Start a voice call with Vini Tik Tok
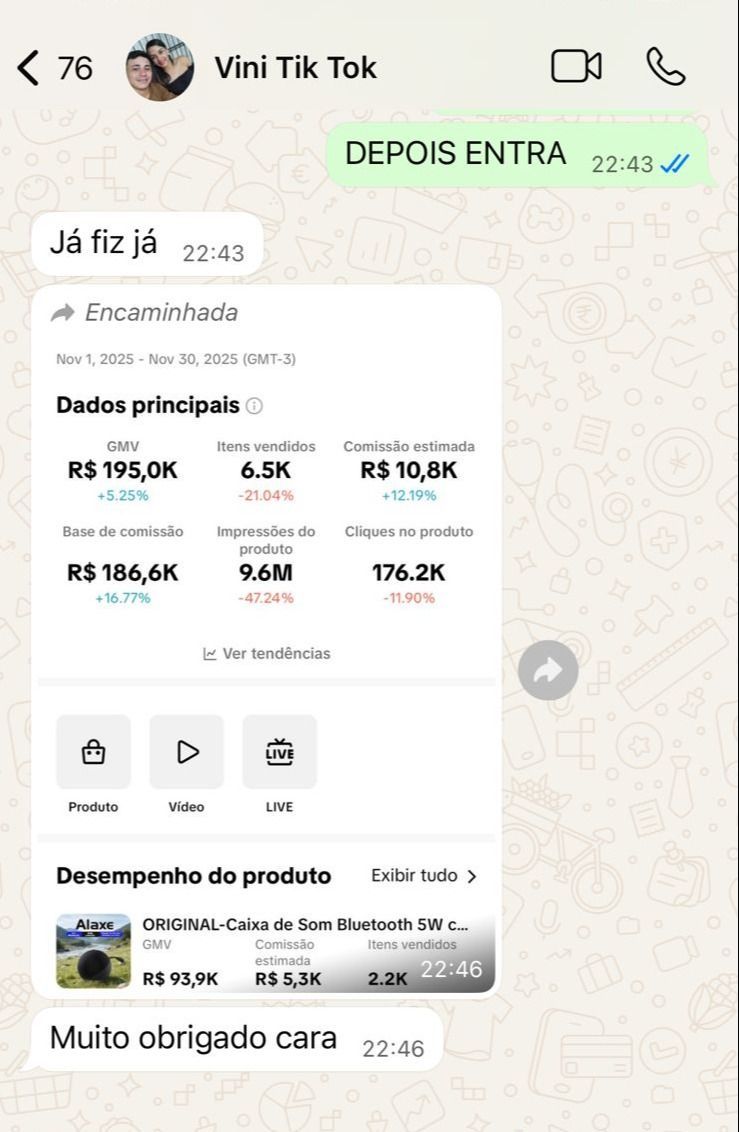The image size is (739, 1132). (665, 67)
